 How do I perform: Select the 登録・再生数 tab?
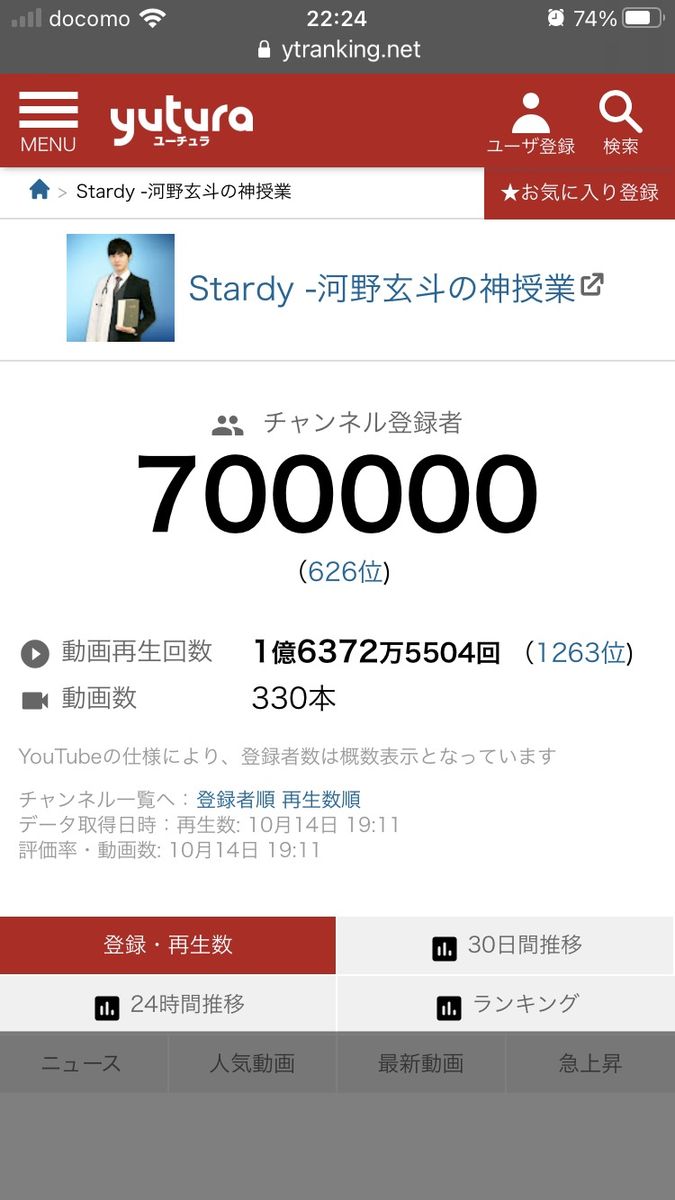(x=168, y=945)
